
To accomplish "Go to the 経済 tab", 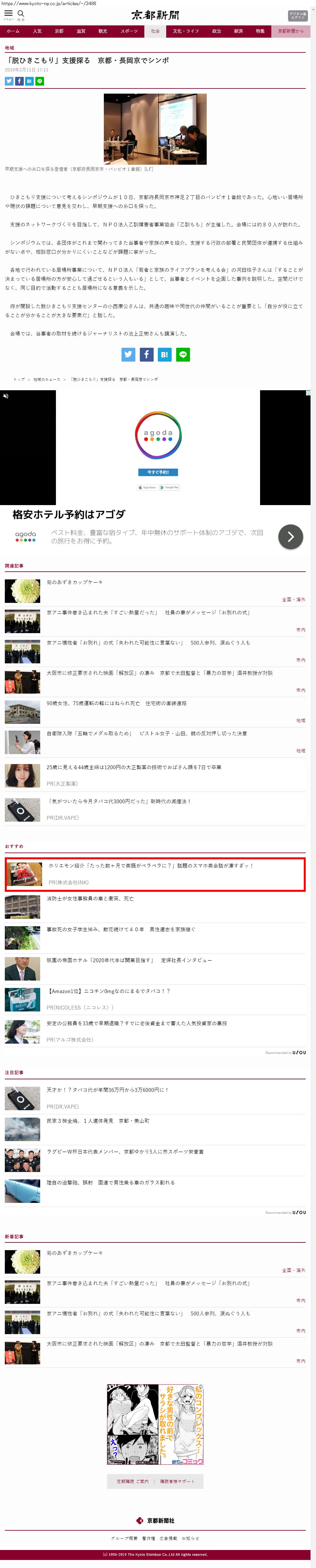I will coord(238,31).
